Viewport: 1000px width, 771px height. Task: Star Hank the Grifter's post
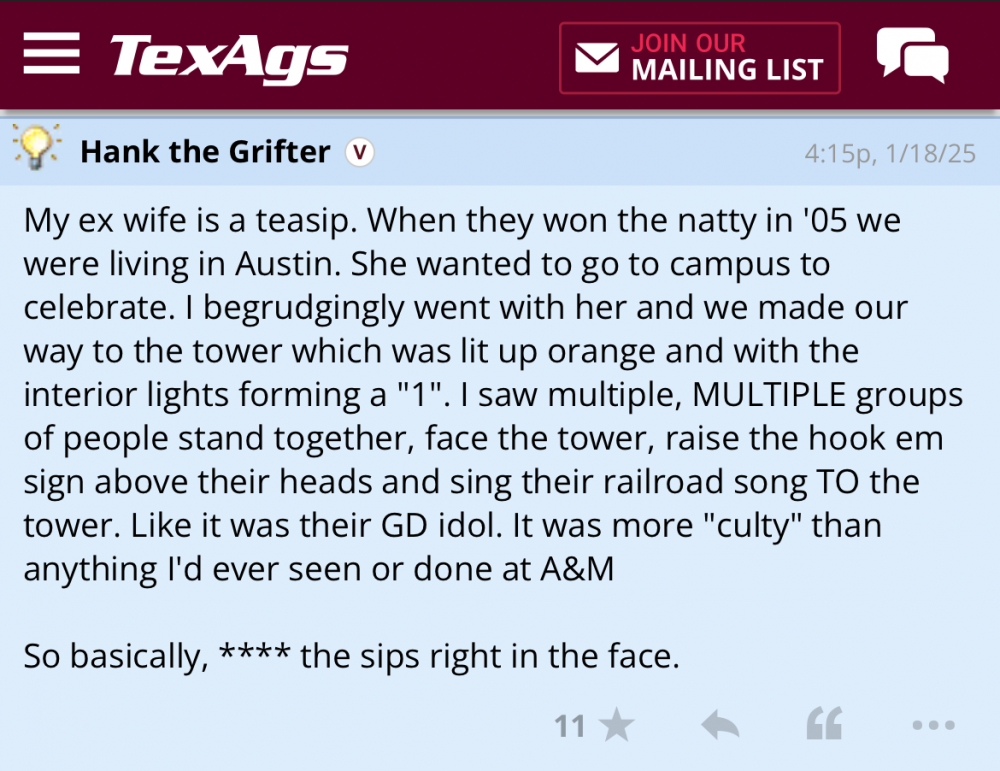pos(617,725)
